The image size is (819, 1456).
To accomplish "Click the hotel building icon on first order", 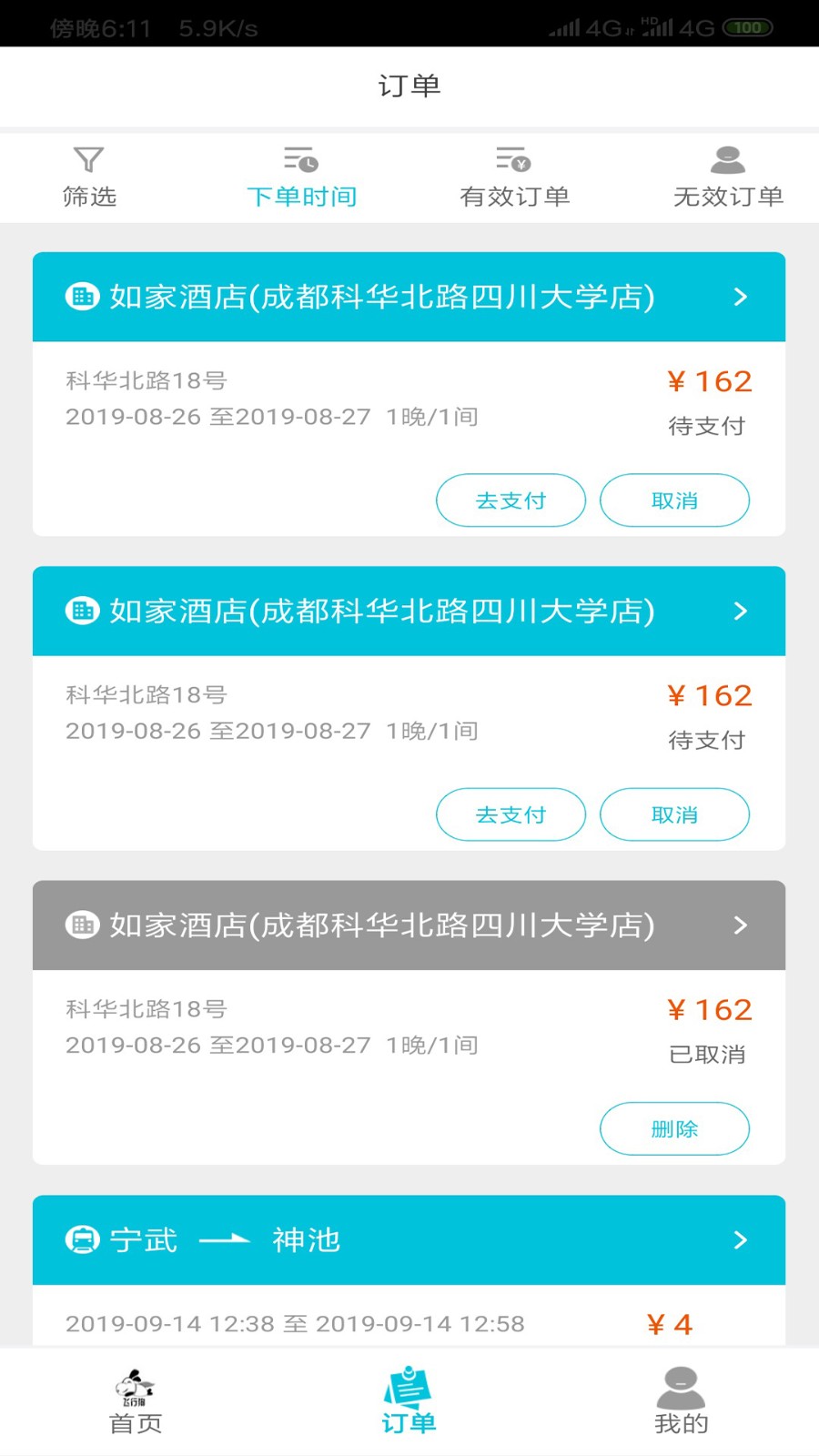I will click(x=83, y=296).
